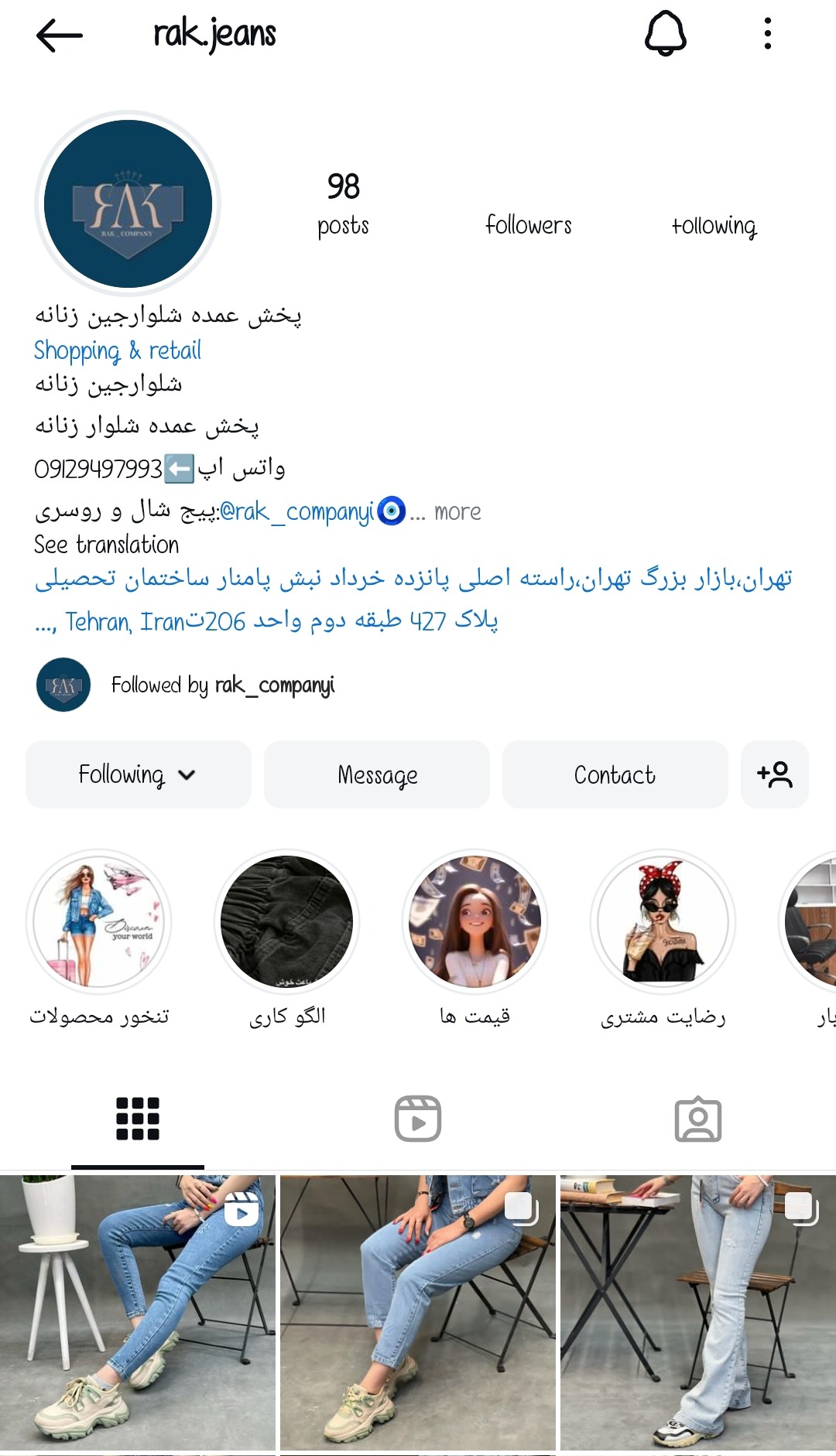Open the الگو کاری story highlight
Image resolution: width=836 pixels, height=1456 pixels.
(x=287, y=921)
